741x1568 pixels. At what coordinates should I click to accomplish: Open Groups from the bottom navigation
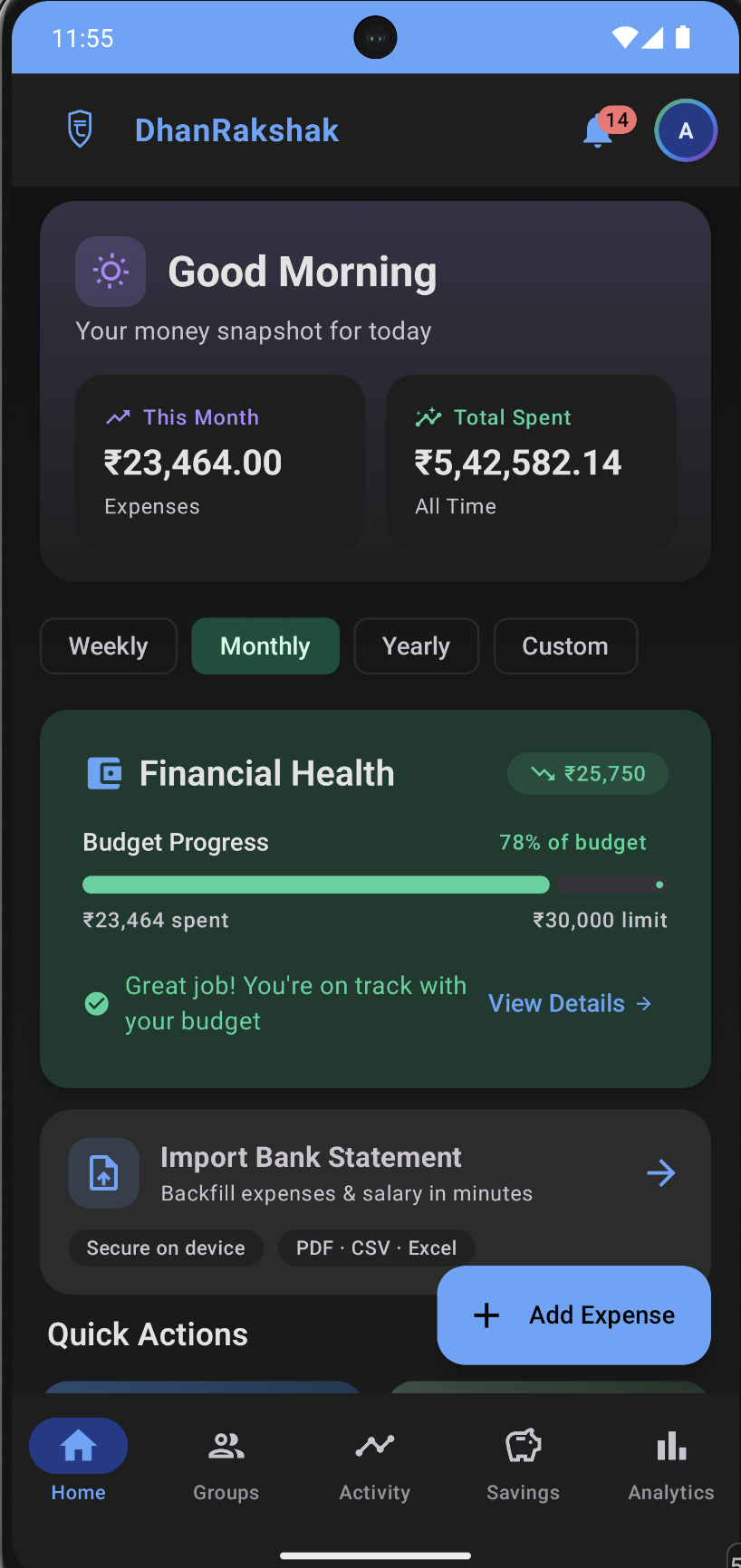(226, 1462)
